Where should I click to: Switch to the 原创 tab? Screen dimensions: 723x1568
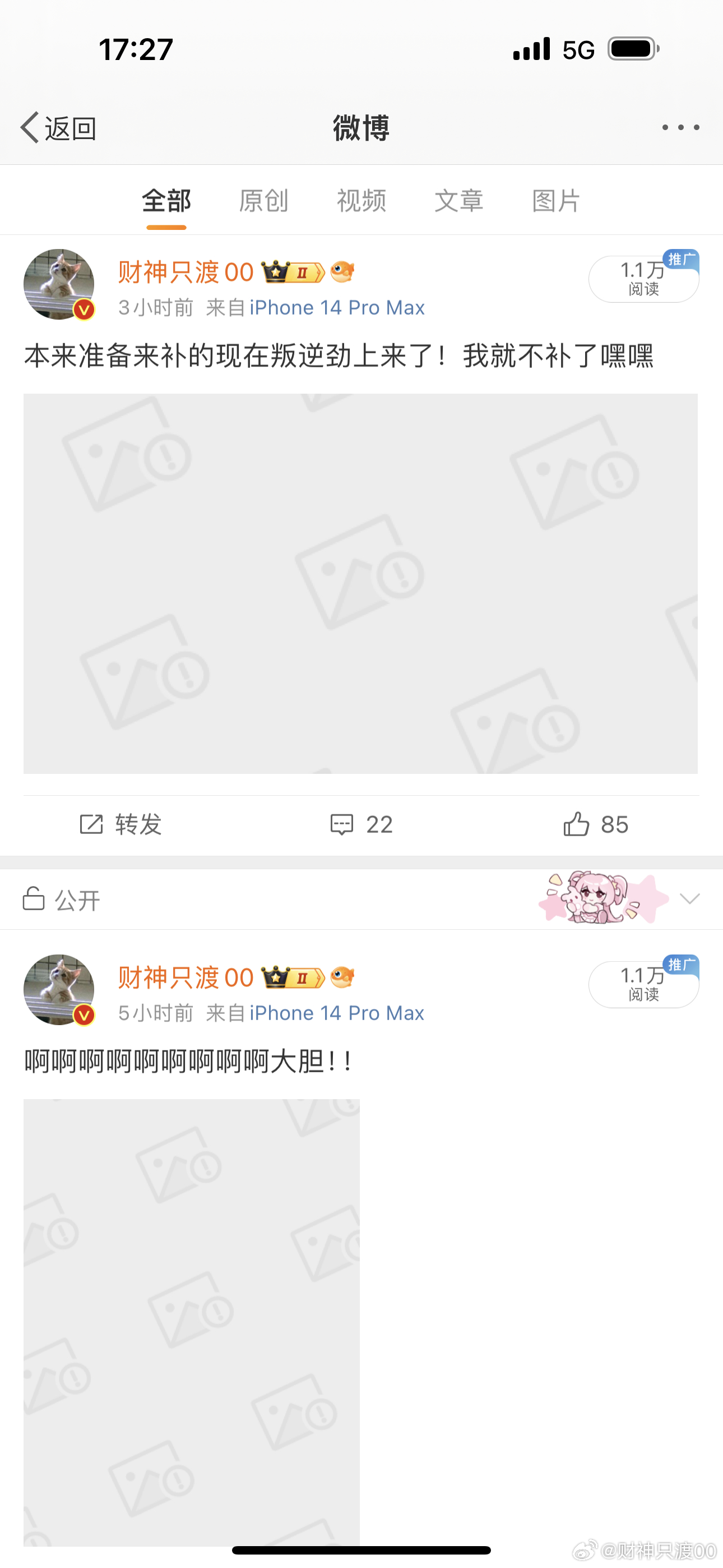click(x=263, y=201)
